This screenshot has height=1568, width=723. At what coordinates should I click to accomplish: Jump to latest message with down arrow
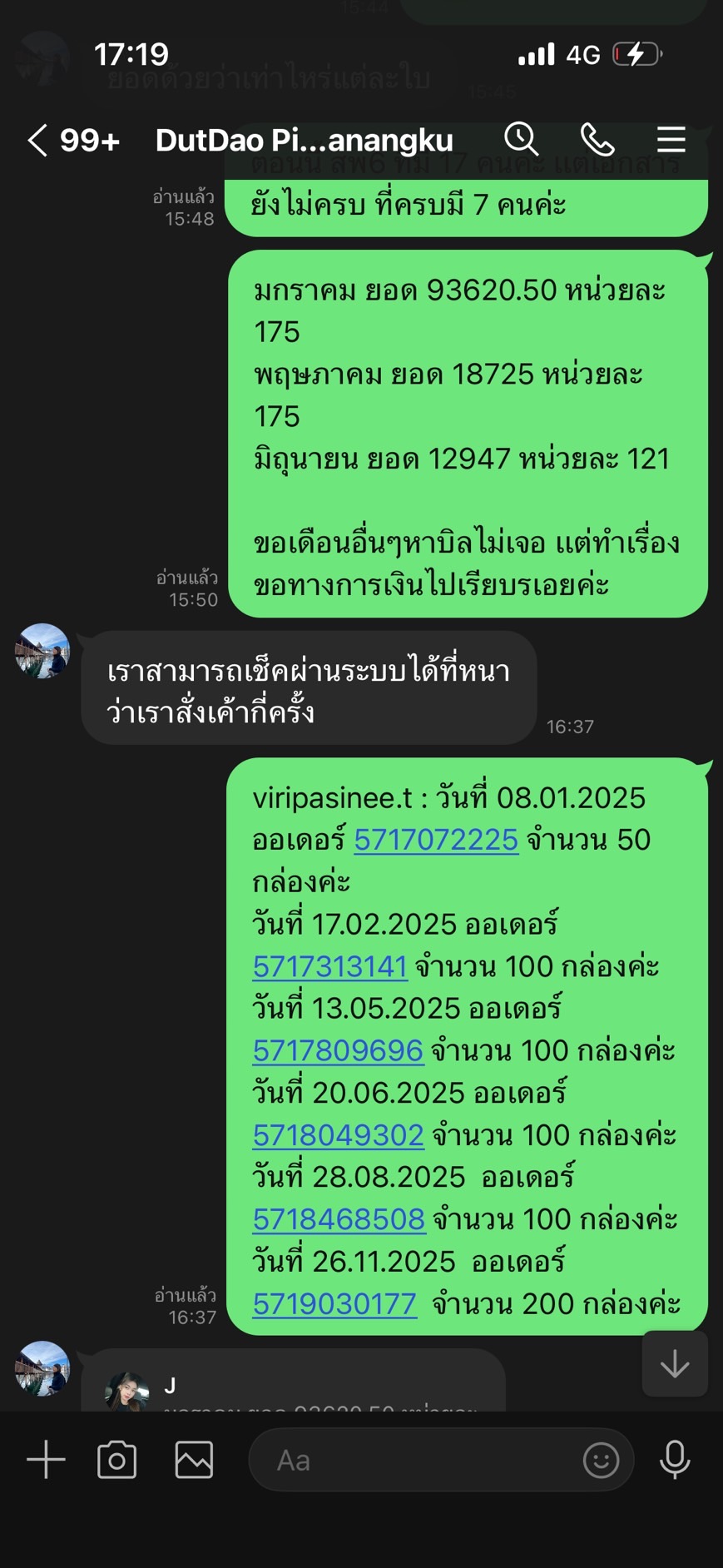674,1364
